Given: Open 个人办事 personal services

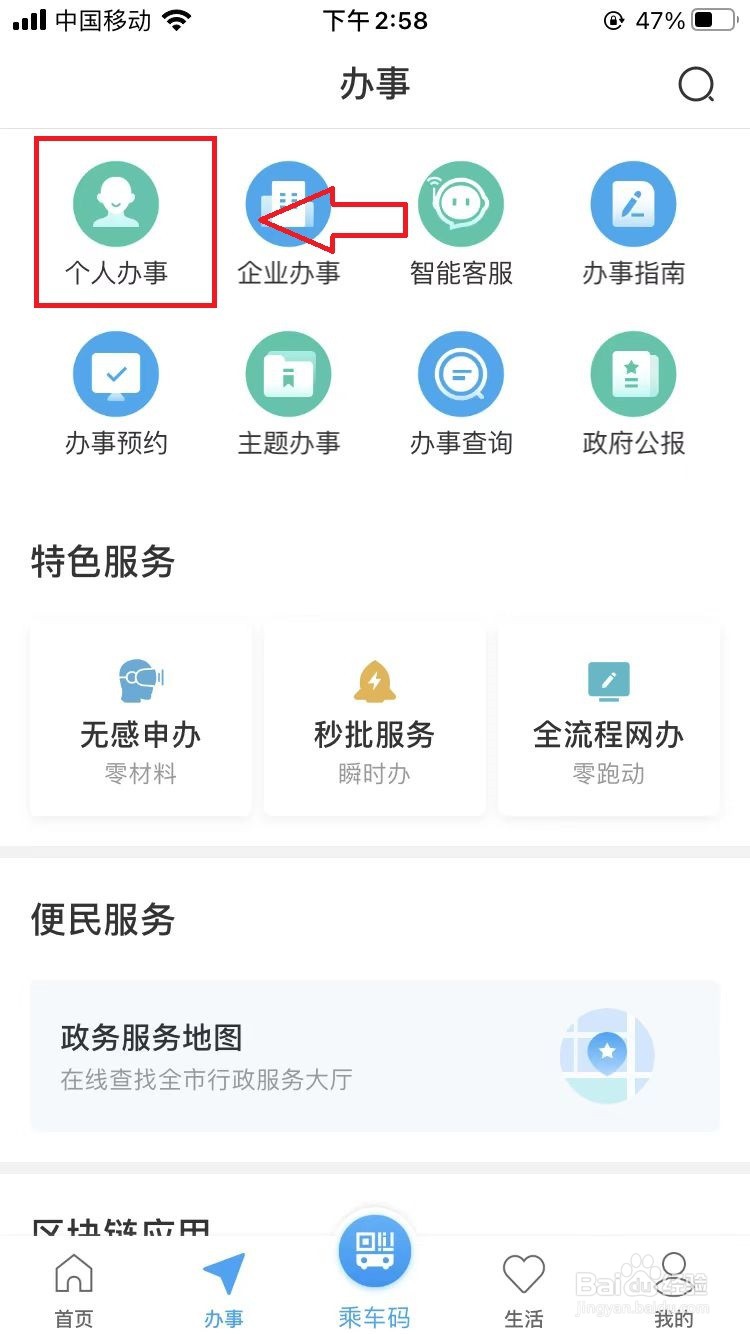Looking at the screenshot, I should click(116, 224).
